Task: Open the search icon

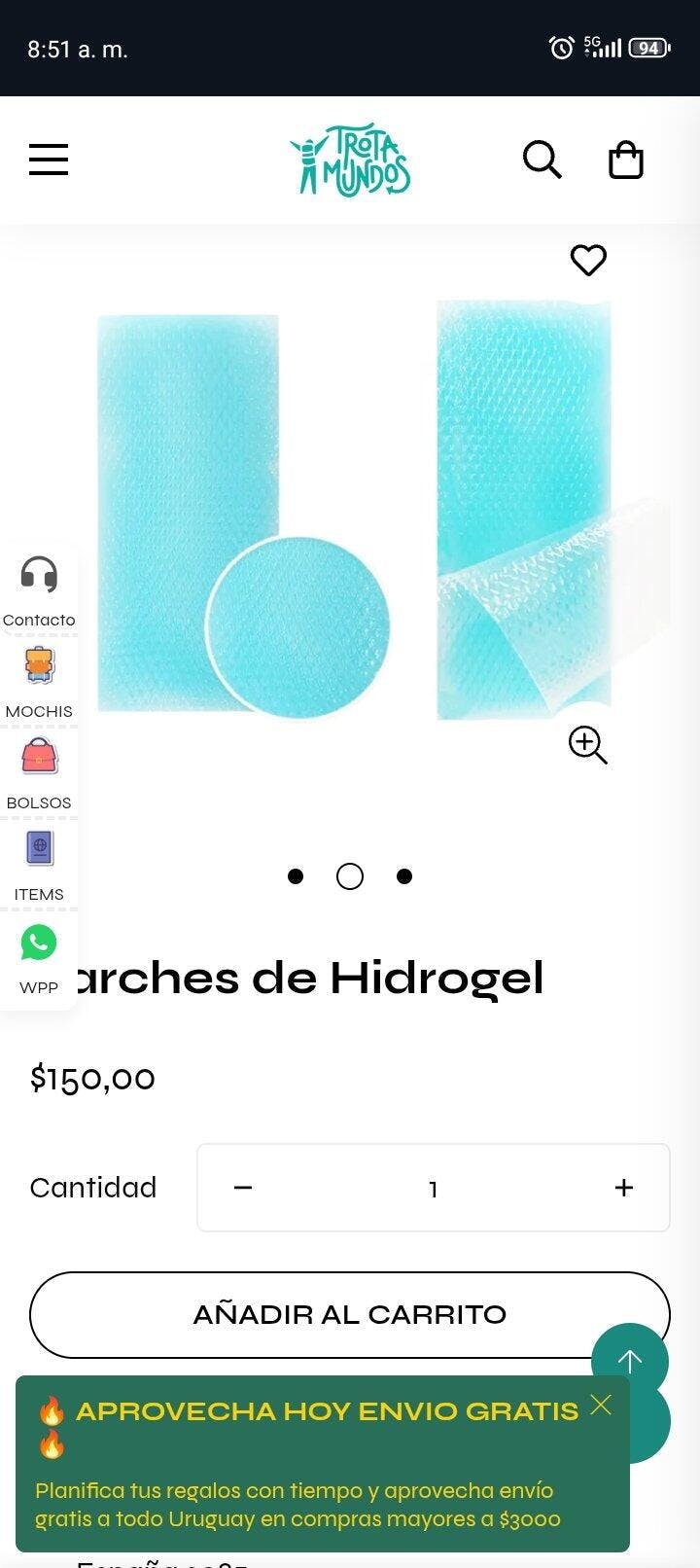Action: pyautogui.click(x=542, y=160)
